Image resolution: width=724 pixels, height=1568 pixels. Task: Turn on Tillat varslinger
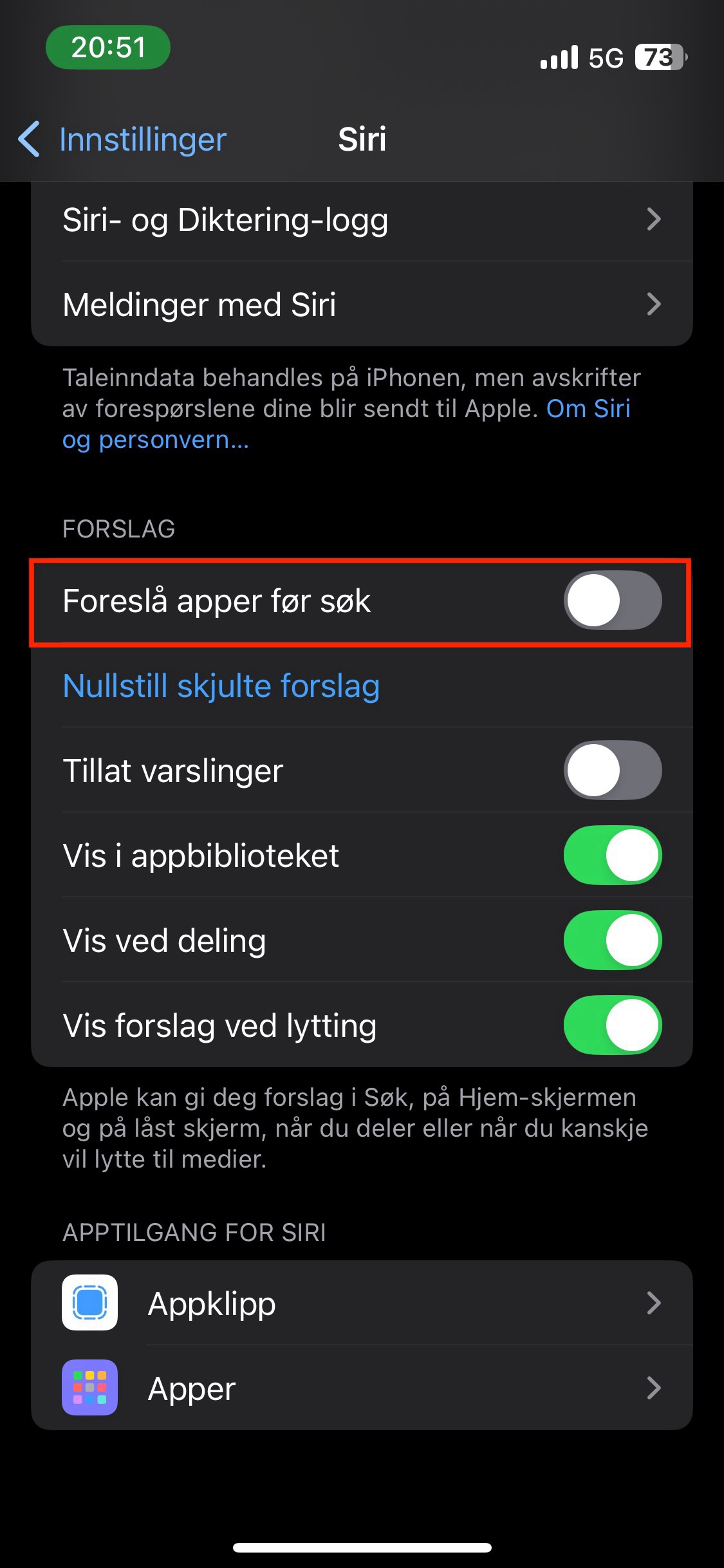point(612,770)
